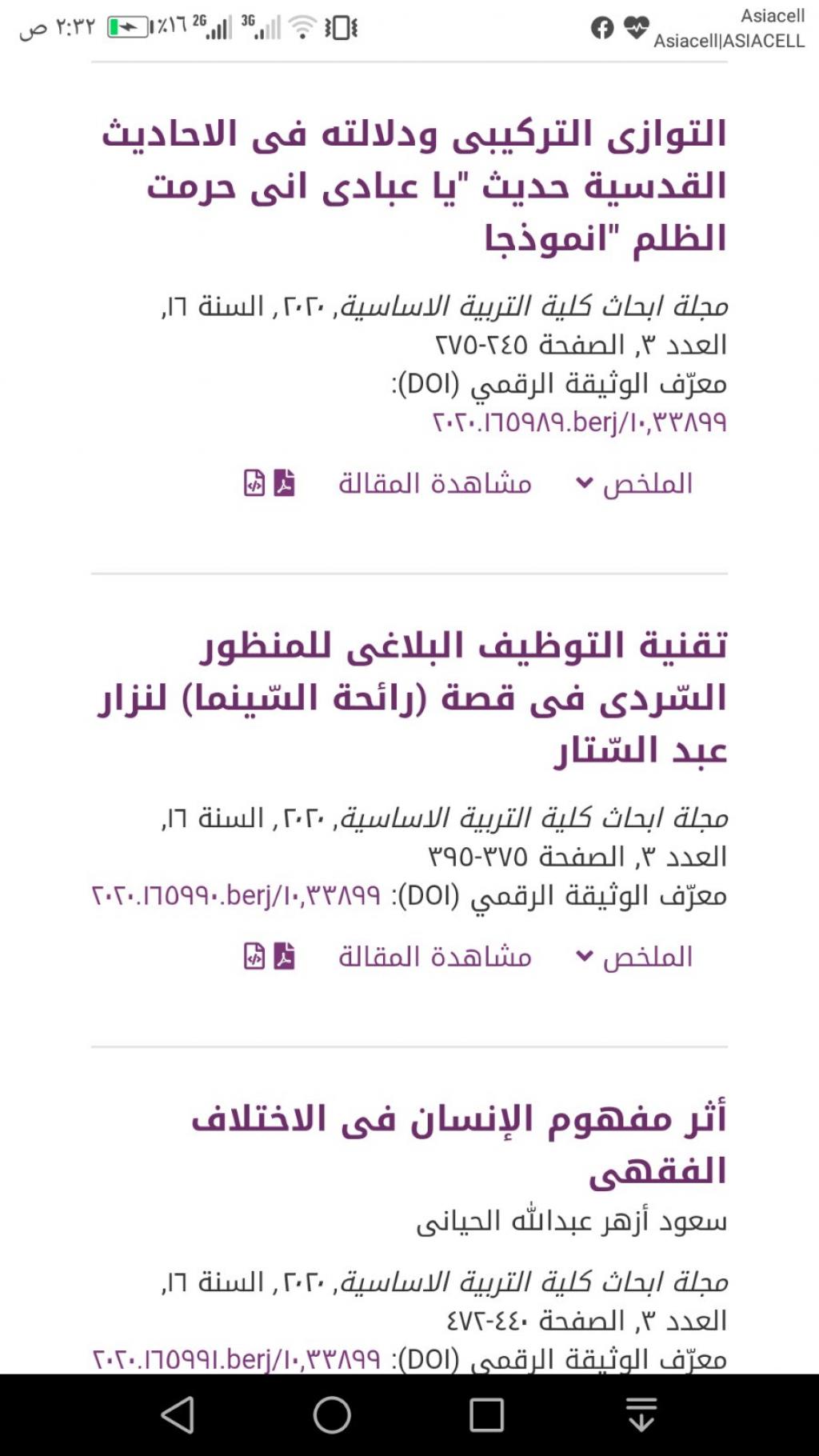Tap مشاهدة المقالة for the تقنية التوظيف البلاغي article

tap(434, 957)
